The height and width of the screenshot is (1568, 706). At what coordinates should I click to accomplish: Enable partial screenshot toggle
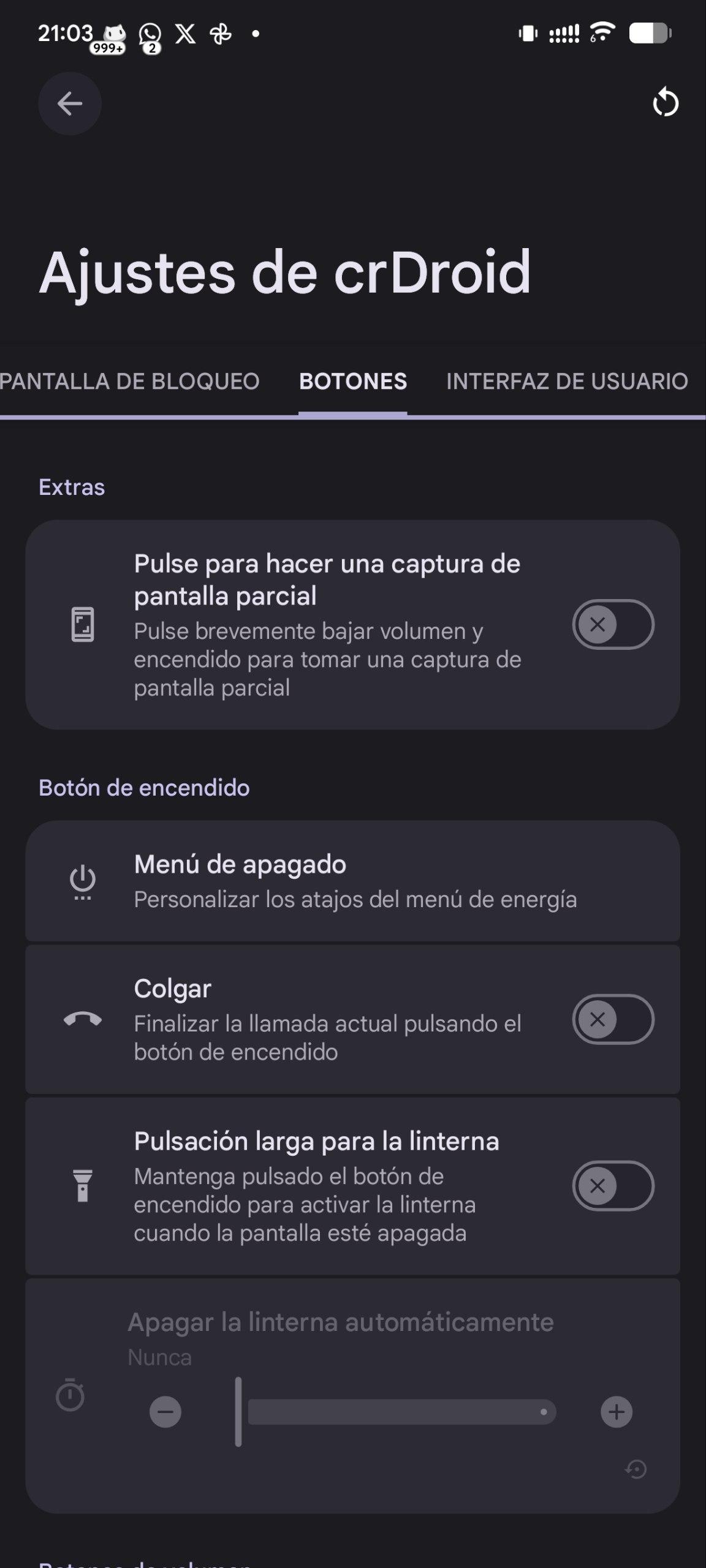[x=613, y=625]
